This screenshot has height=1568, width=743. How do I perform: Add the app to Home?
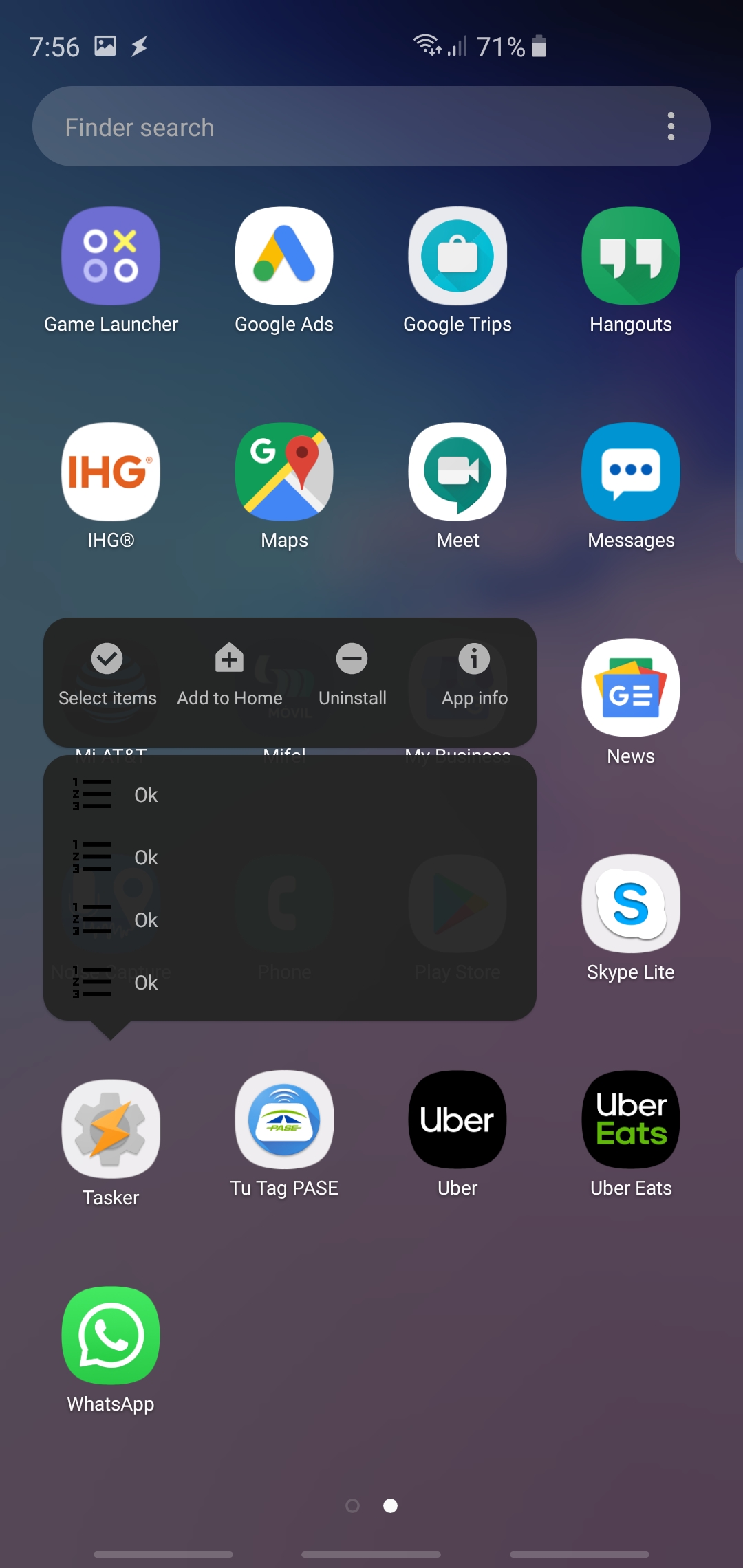(x=229, y=675)
